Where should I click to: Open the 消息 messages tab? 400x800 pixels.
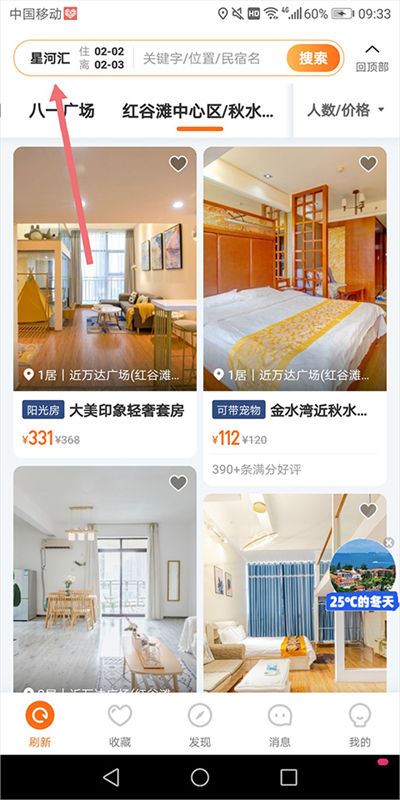click(280, 724)
